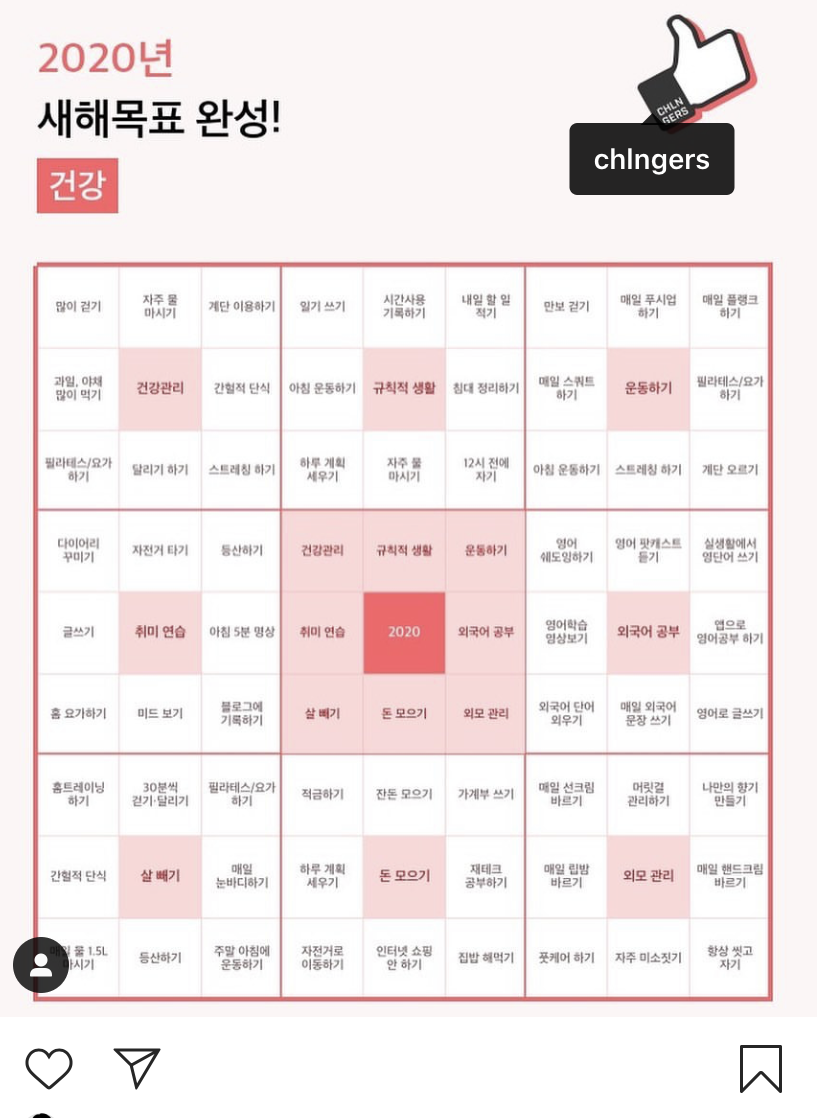Open the tagged people icon
Image resolution: width=817 pixels, height=1118 pixels.
point(41,965)
